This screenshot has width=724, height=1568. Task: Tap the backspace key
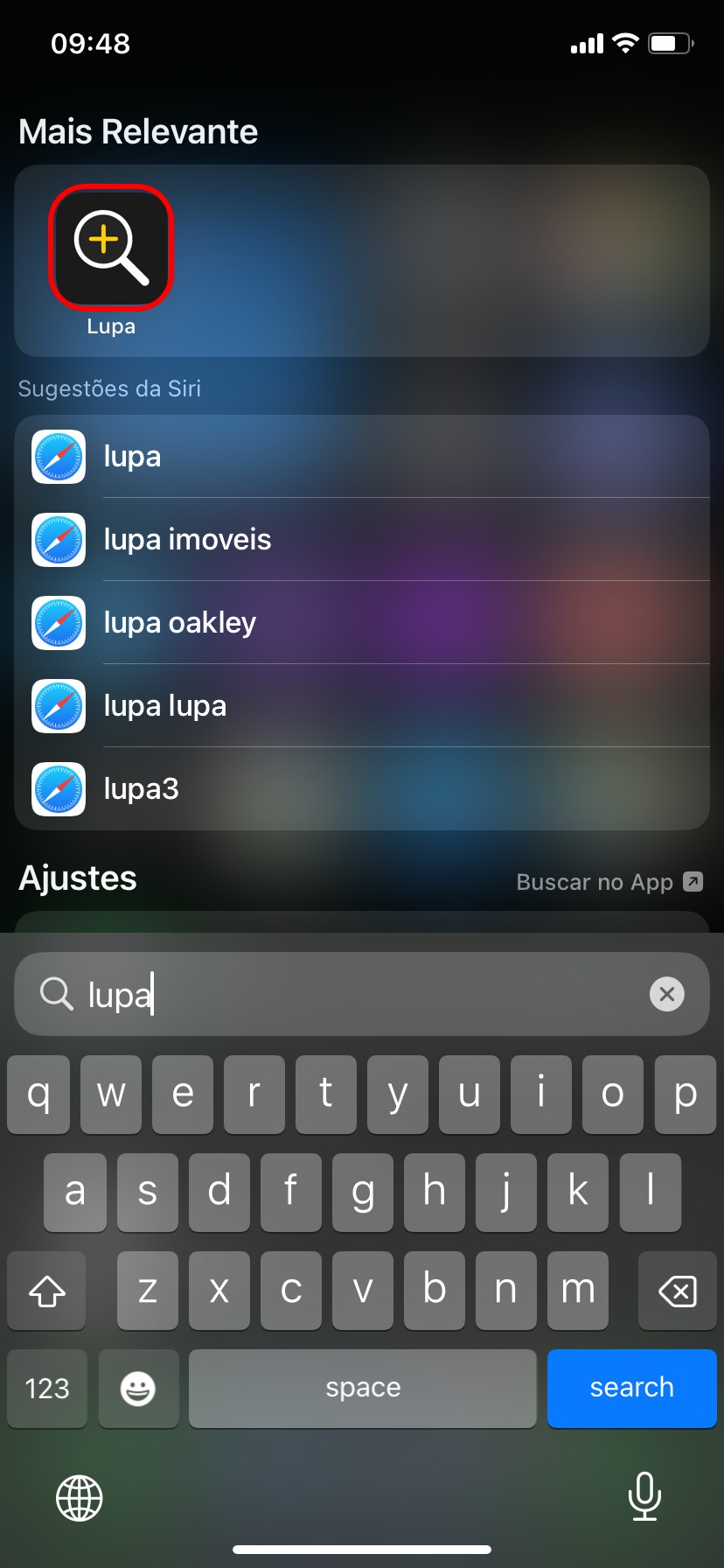[677, 1291]
